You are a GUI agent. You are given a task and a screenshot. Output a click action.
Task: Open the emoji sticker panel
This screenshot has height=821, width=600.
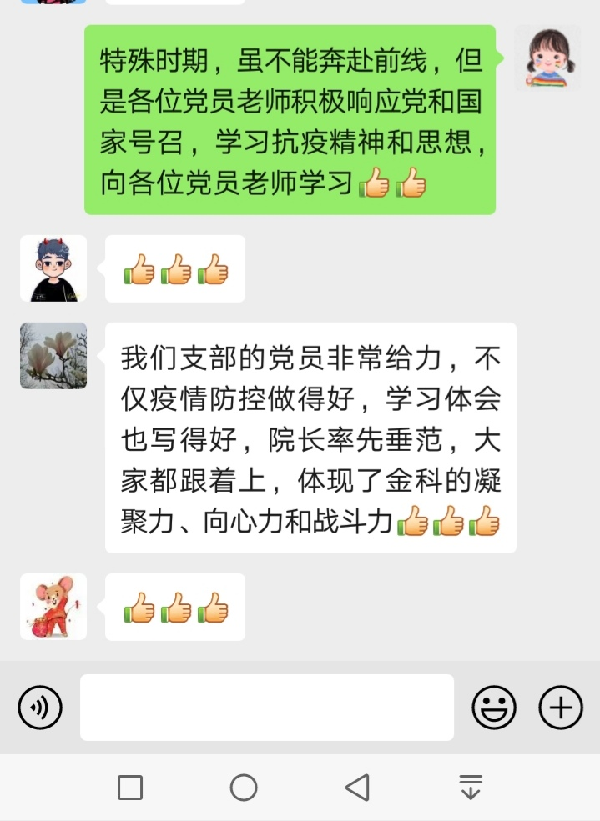pyautogui.click(x=494, y=708)
